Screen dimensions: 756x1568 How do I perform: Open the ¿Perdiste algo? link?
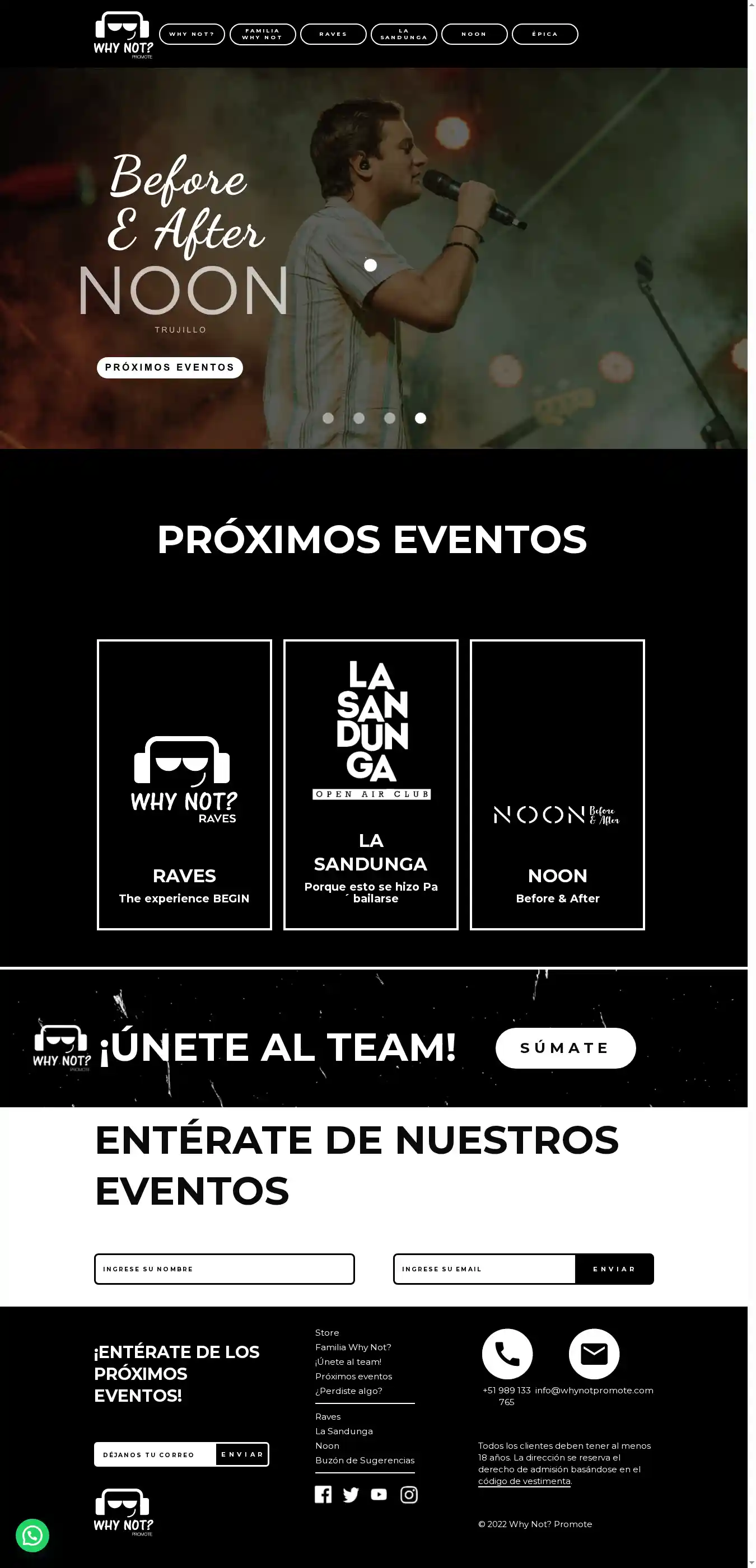click(x=349, y=1391)
